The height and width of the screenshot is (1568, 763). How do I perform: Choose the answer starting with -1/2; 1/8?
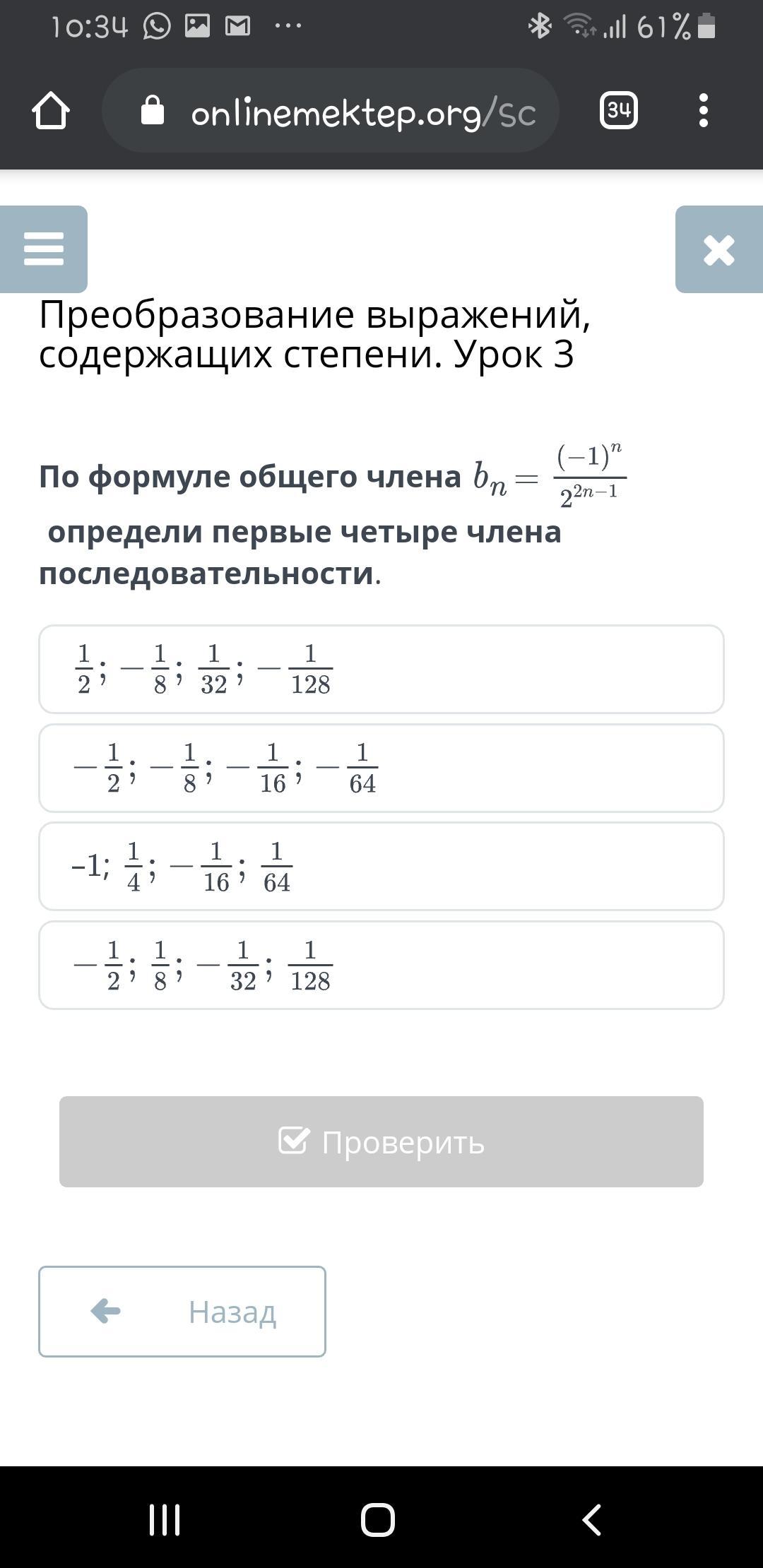[x=381, y=965]
